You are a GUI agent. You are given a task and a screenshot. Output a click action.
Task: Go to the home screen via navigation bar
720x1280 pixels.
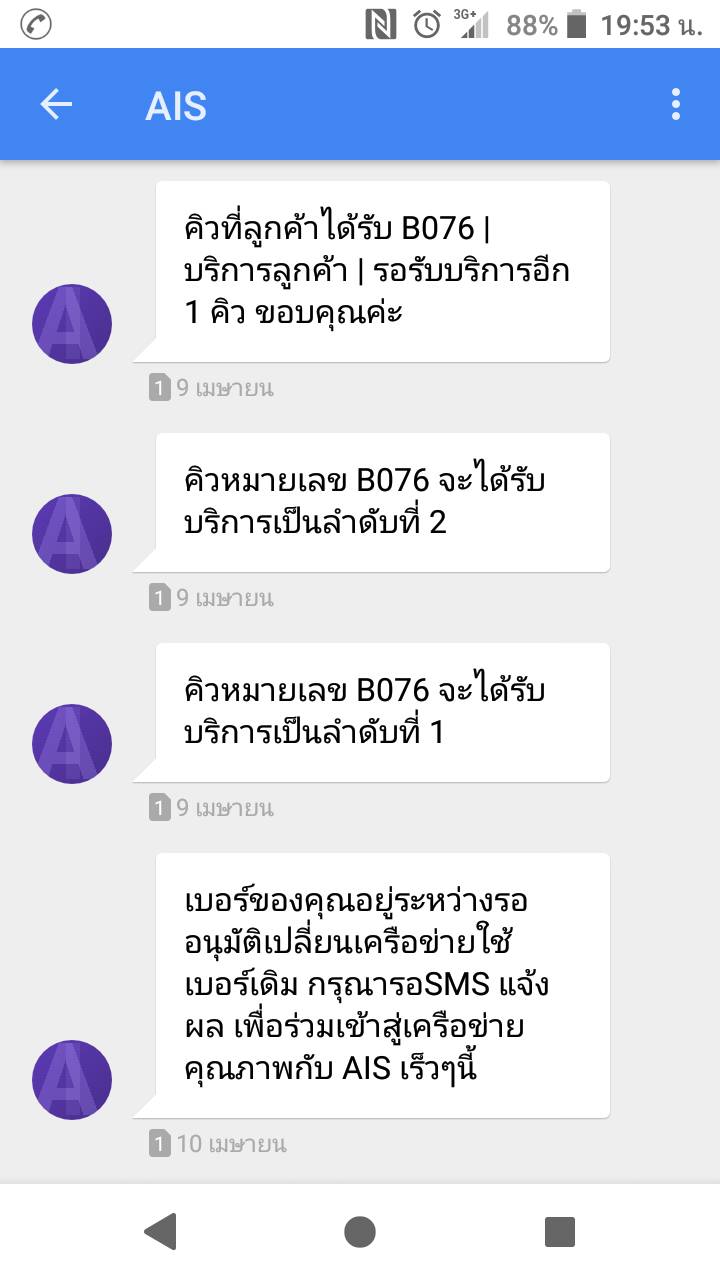pyautogui.click(x=360, y=1232)
